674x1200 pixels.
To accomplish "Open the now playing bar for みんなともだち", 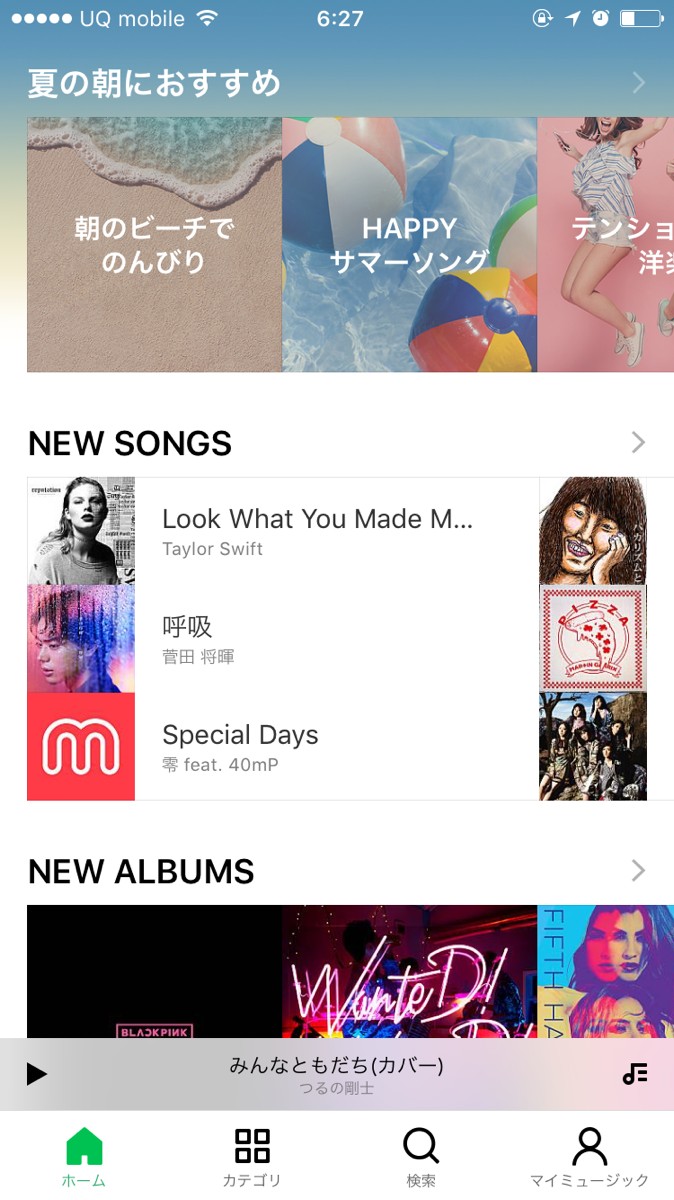I will coord(336,1074).
